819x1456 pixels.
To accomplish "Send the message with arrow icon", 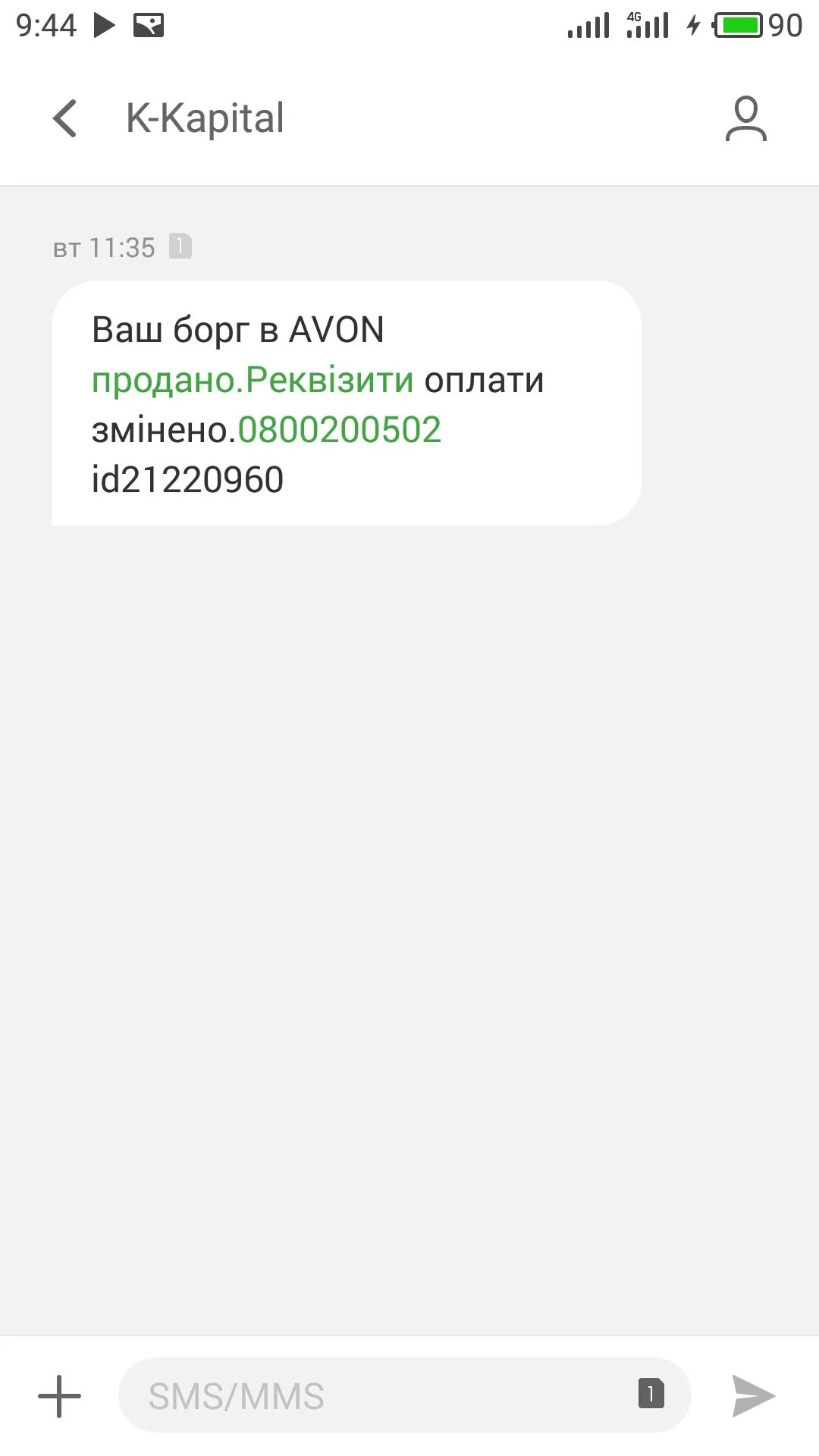I will point(753,1396).
